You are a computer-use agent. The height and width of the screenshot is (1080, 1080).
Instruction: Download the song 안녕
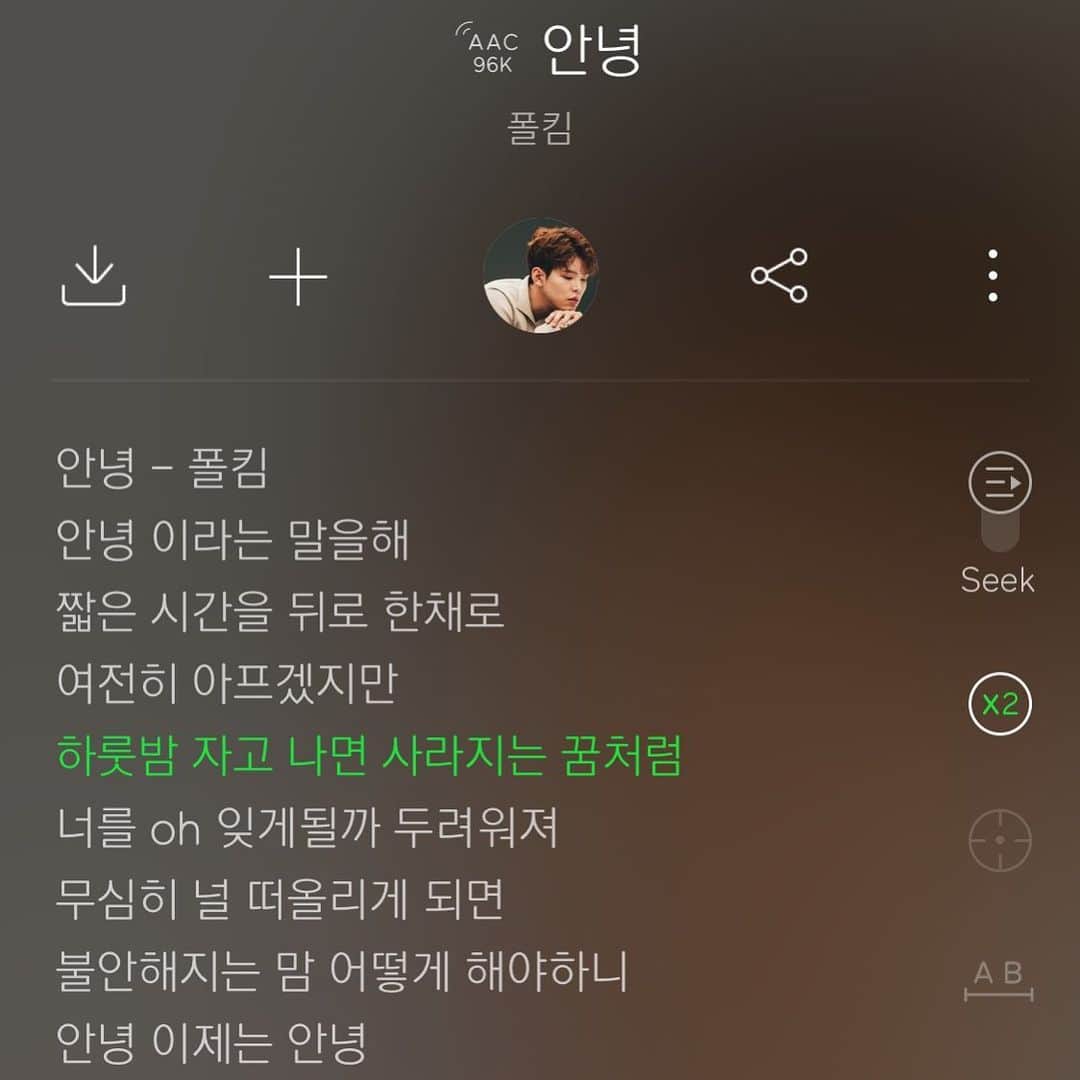[x=93, y=275]
